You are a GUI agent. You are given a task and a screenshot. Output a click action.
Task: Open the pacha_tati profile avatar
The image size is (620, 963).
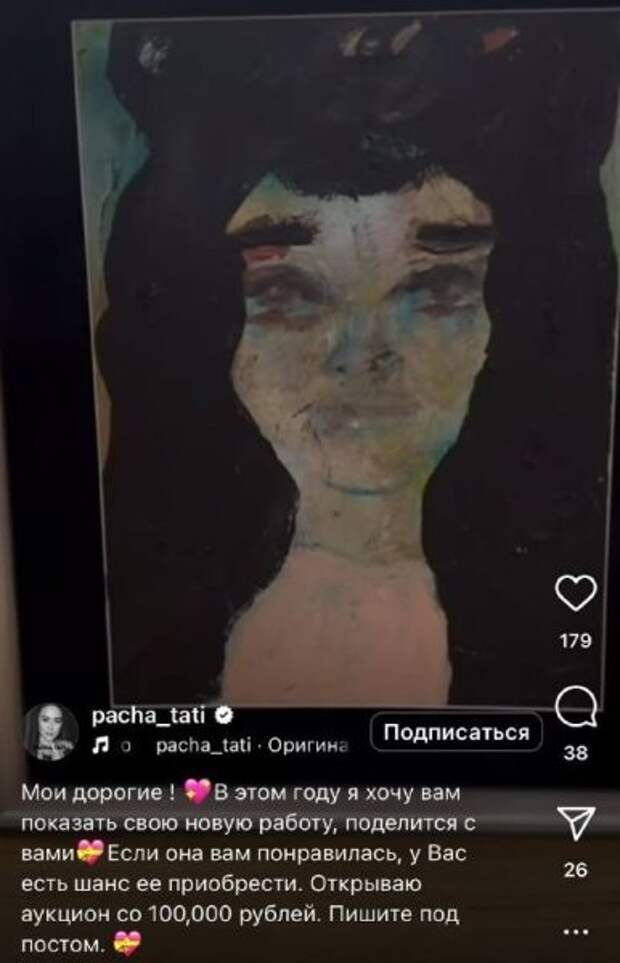coord(44,731)
